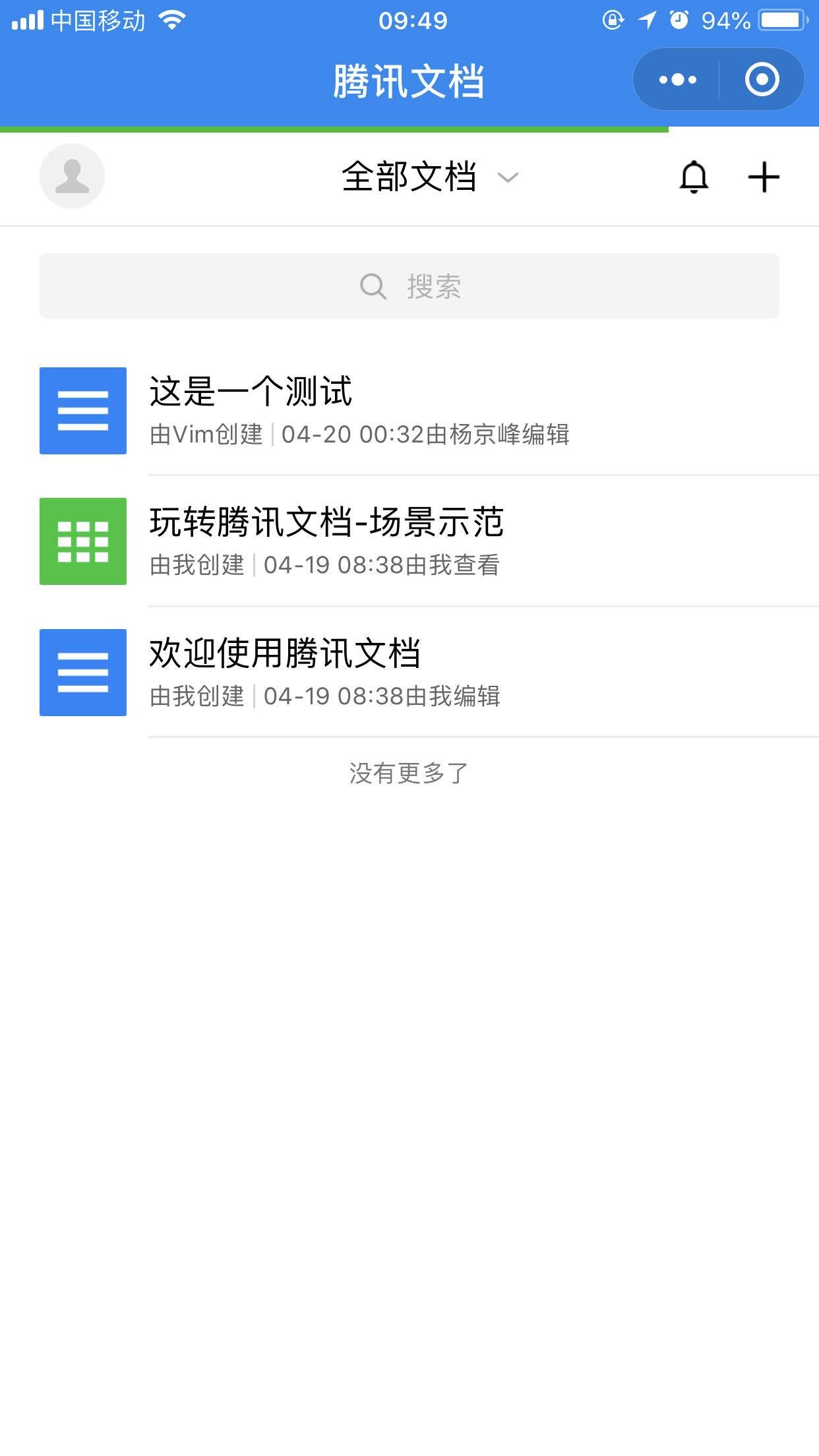Viewport: 819px width, 1456px height.
Task: Open the document 这是一个测试
Action: [429, 410]
